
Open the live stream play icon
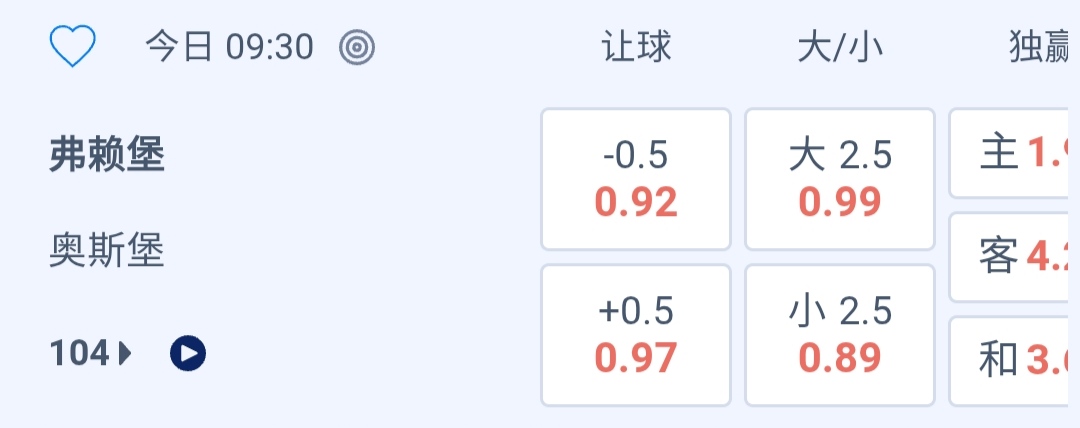188,353
